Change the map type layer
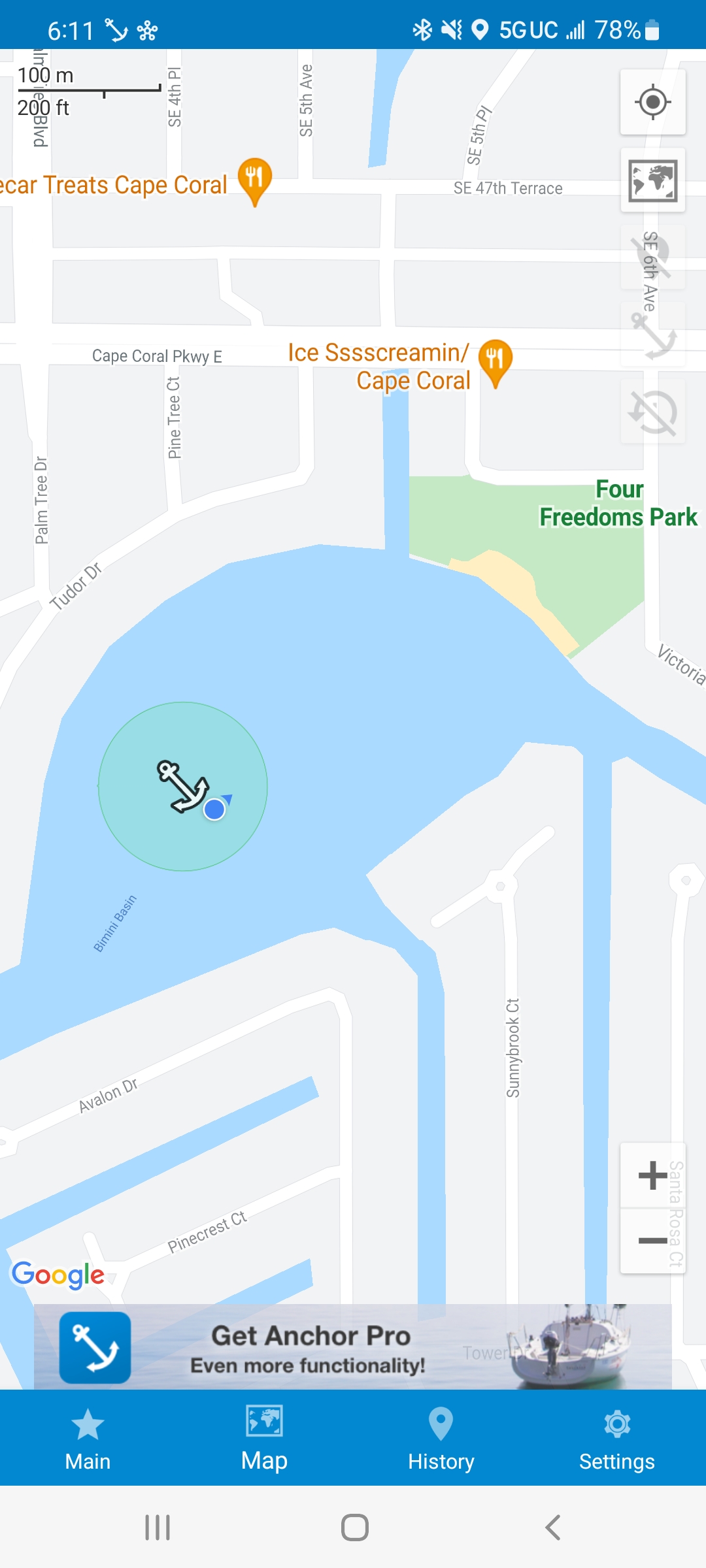 point(652,180)
